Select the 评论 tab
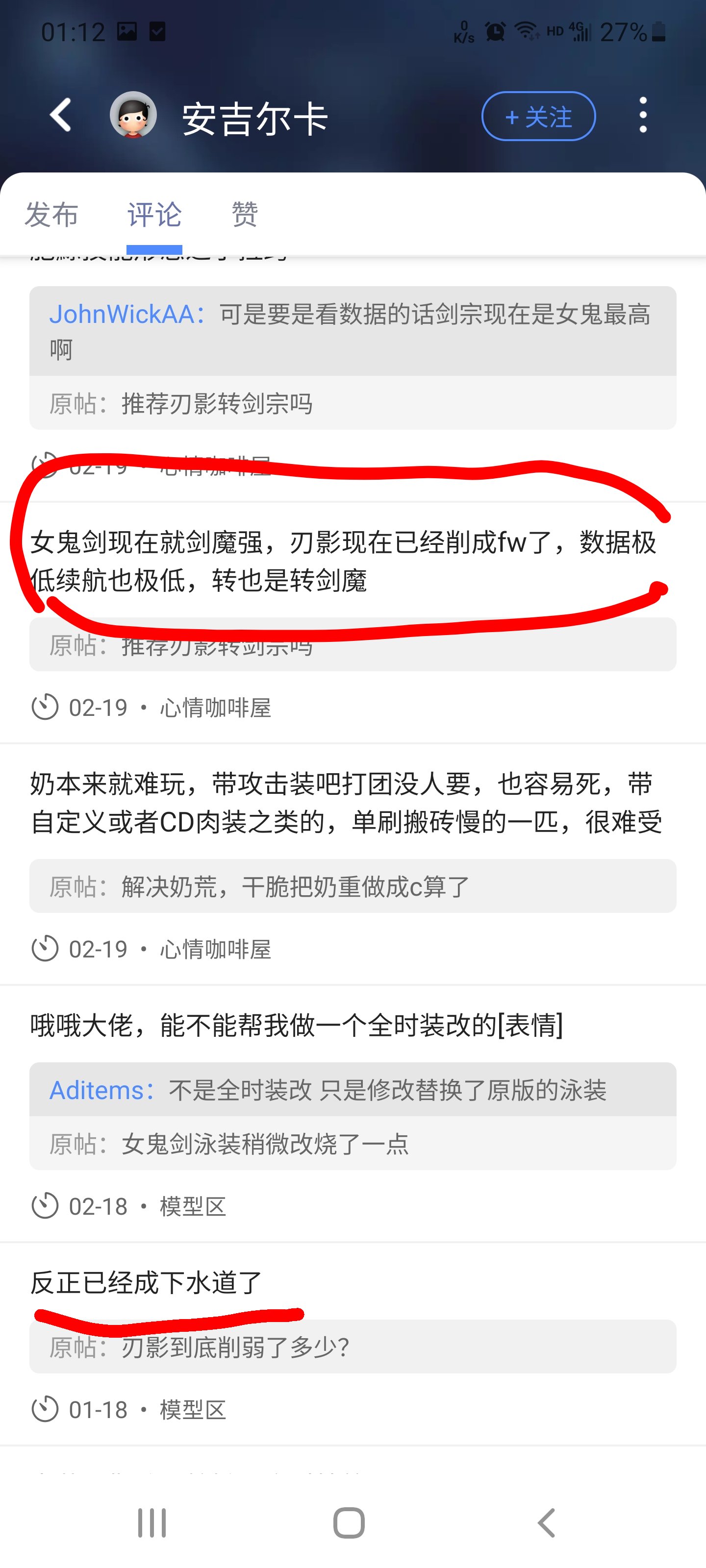This screenshot has width=706, height=1568. (154, 215)
